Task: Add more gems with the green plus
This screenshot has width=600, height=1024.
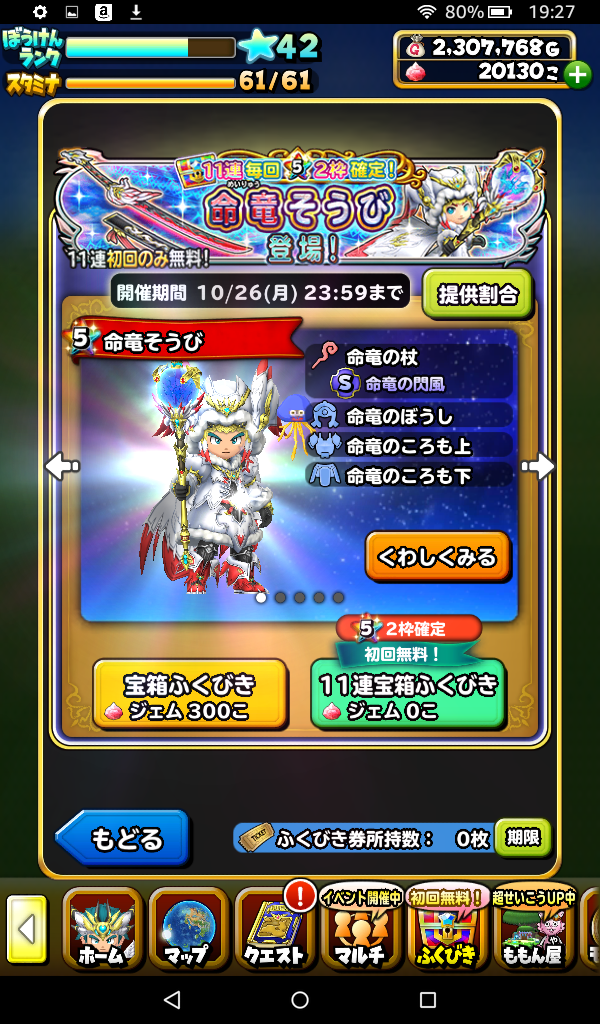Action: click(x=577, y=73)
